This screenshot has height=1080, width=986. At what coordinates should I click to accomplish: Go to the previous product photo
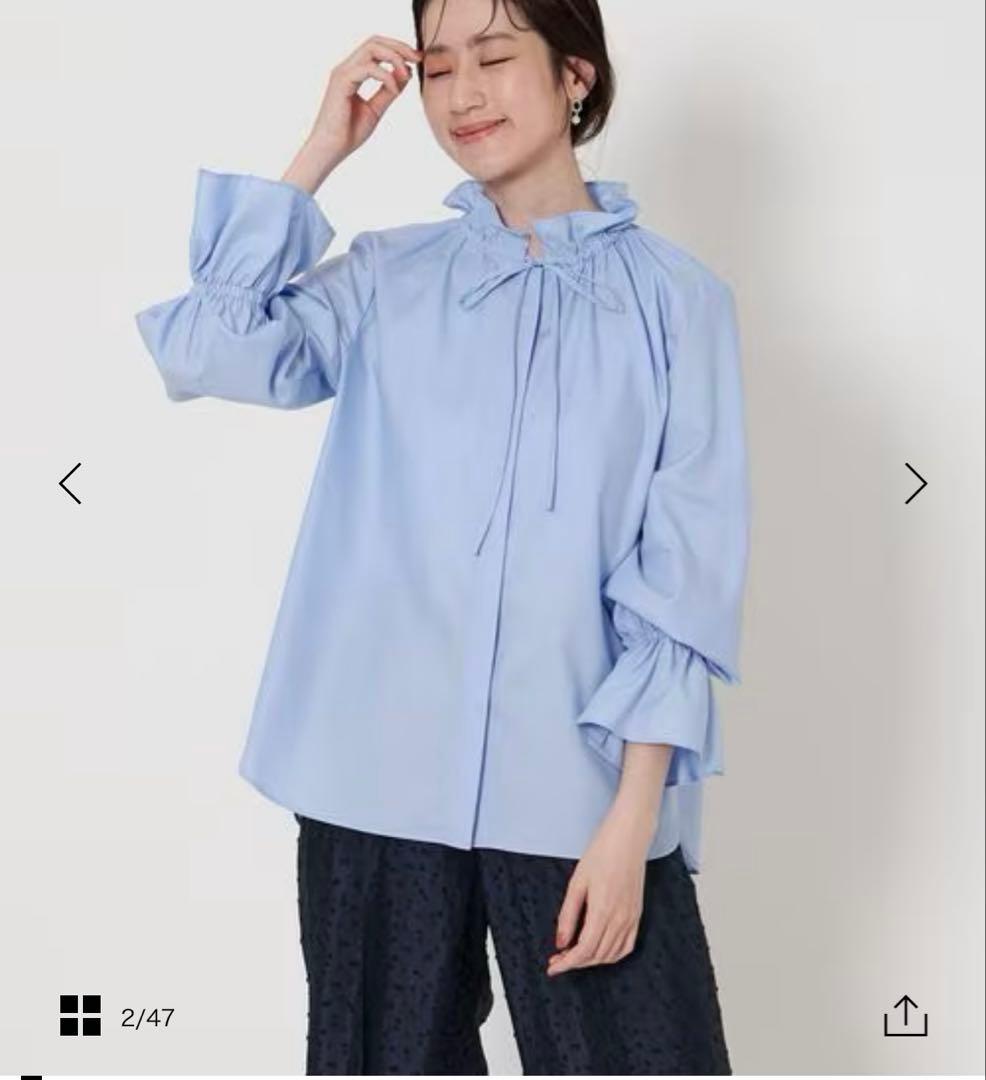click(x=70, y=484)
